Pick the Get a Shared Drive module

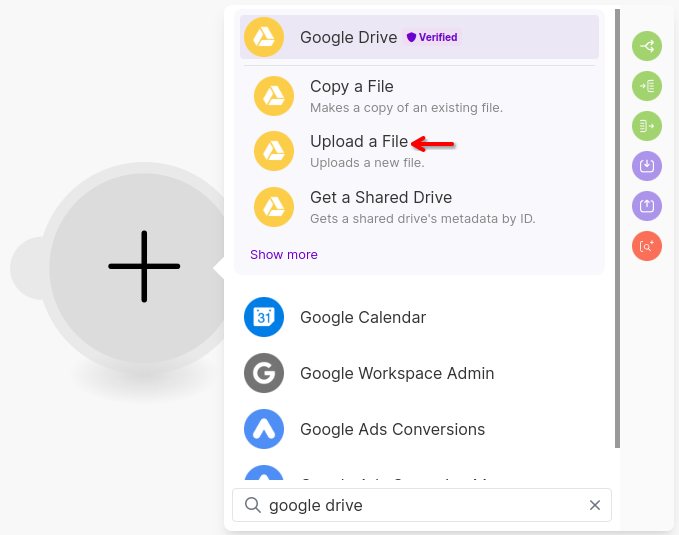pyautogui.click(x=419, y=207)
